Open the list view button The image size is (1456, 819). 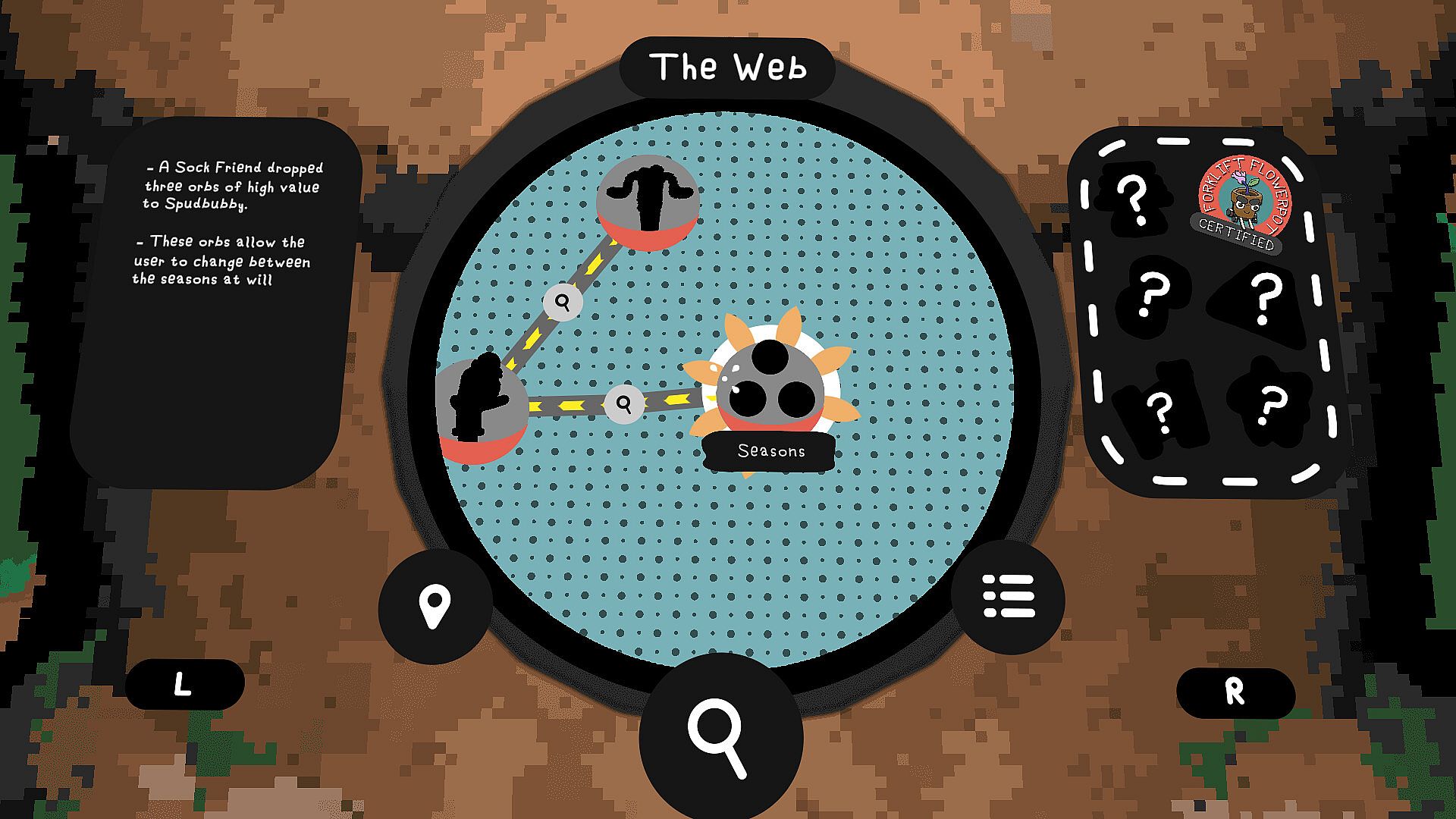[1008, 596]
